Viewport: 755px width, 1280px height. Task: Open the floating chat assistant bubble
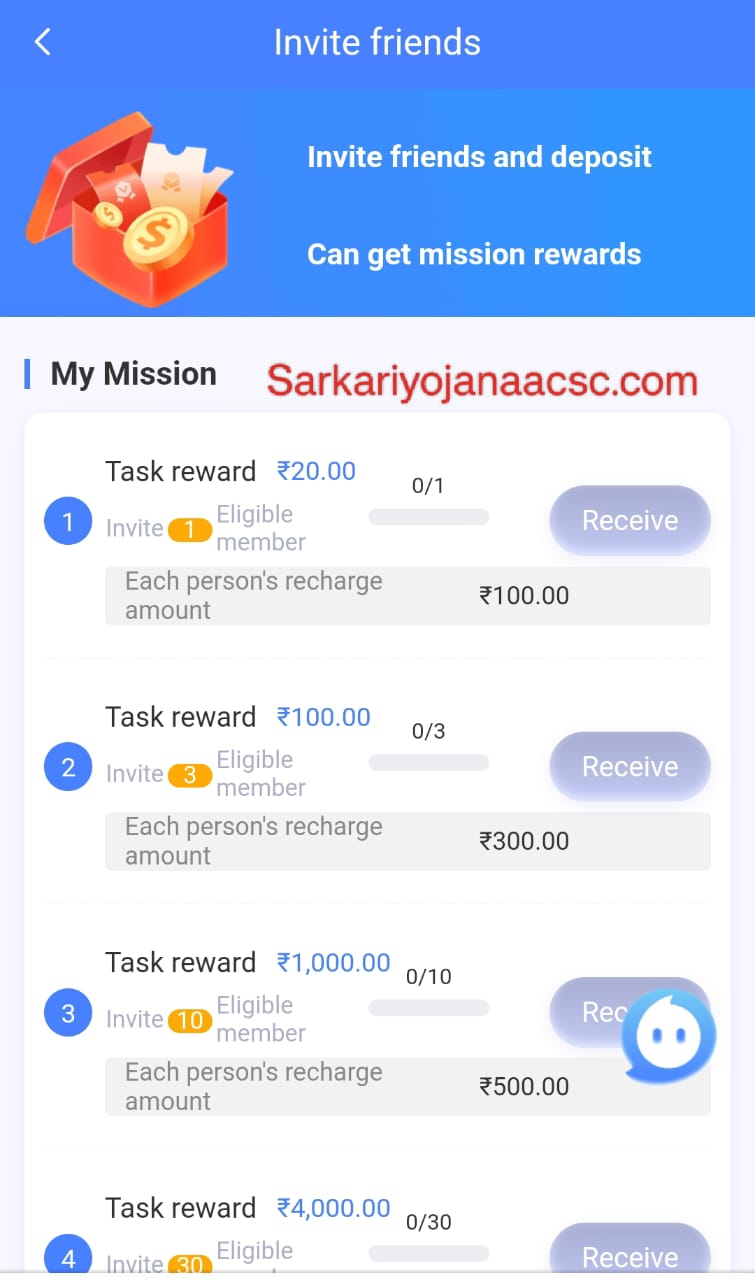point(668,1037)
